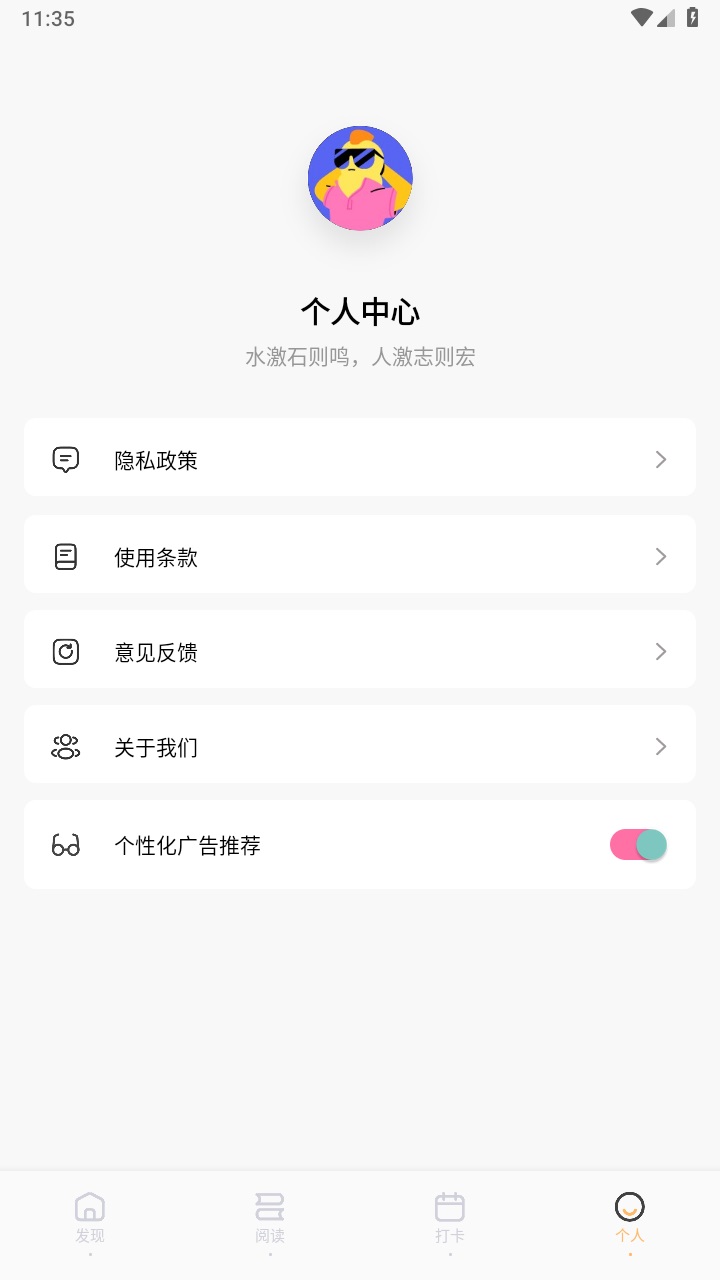Click the glasses icon beside 个性化广告推荐
This screenshot has width=720, height=1280.
coord(64,844)
